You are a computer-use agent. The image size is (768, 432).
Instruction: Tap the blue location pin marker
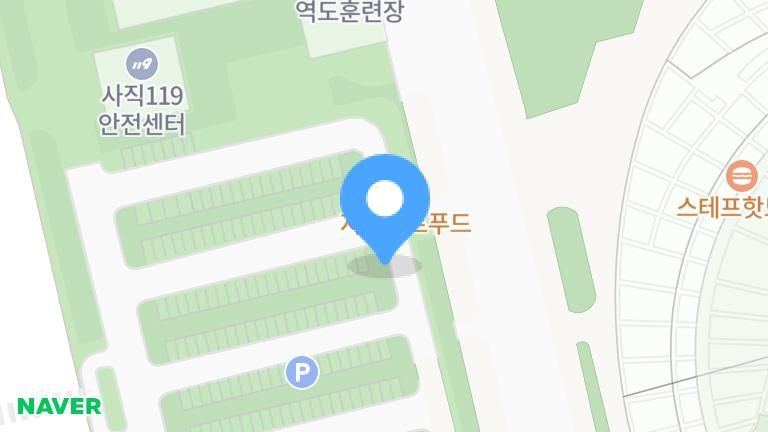[385, 200]
